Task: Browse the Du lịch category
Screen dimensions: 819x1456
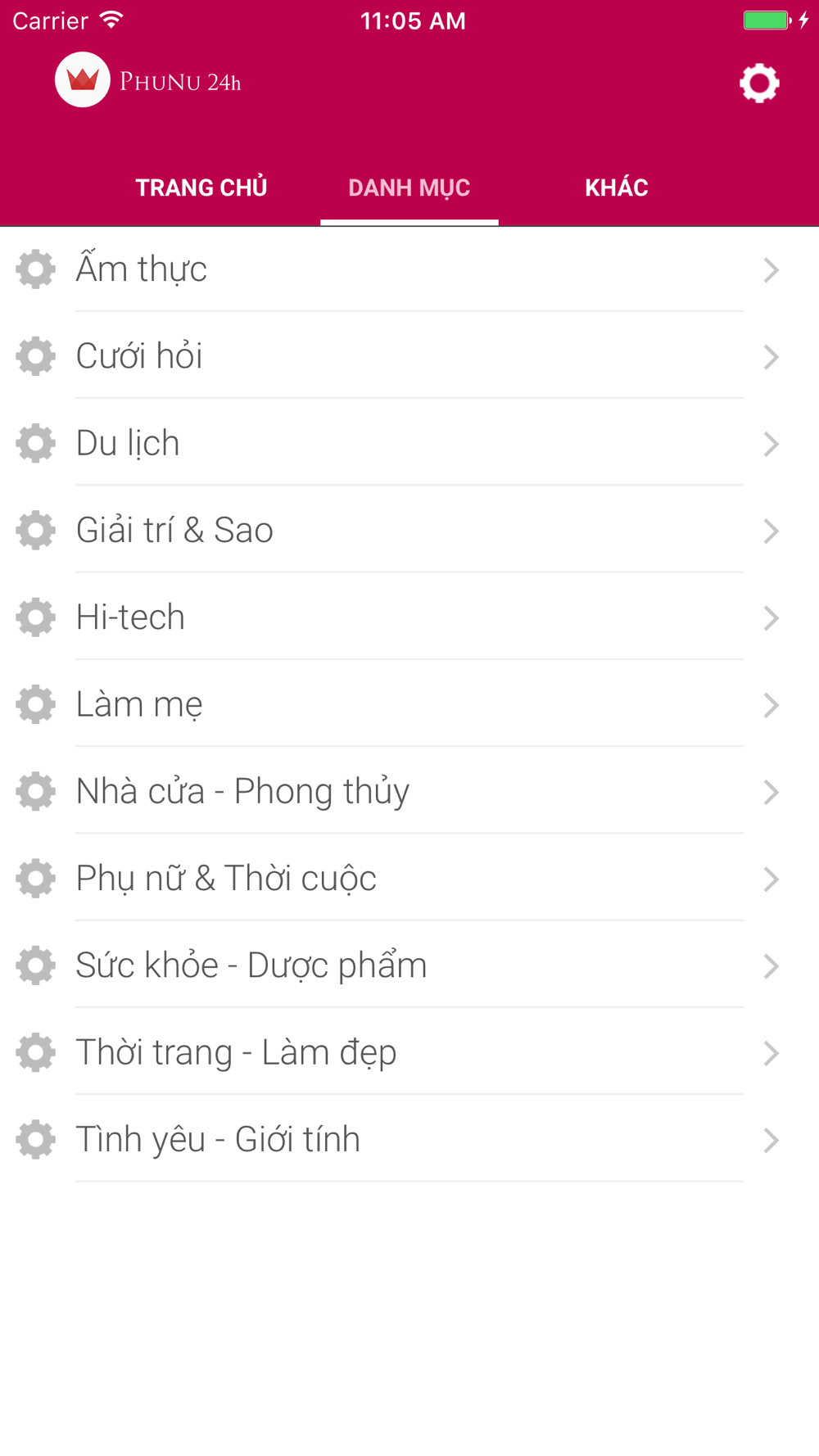Action: [x=393, y=443]
